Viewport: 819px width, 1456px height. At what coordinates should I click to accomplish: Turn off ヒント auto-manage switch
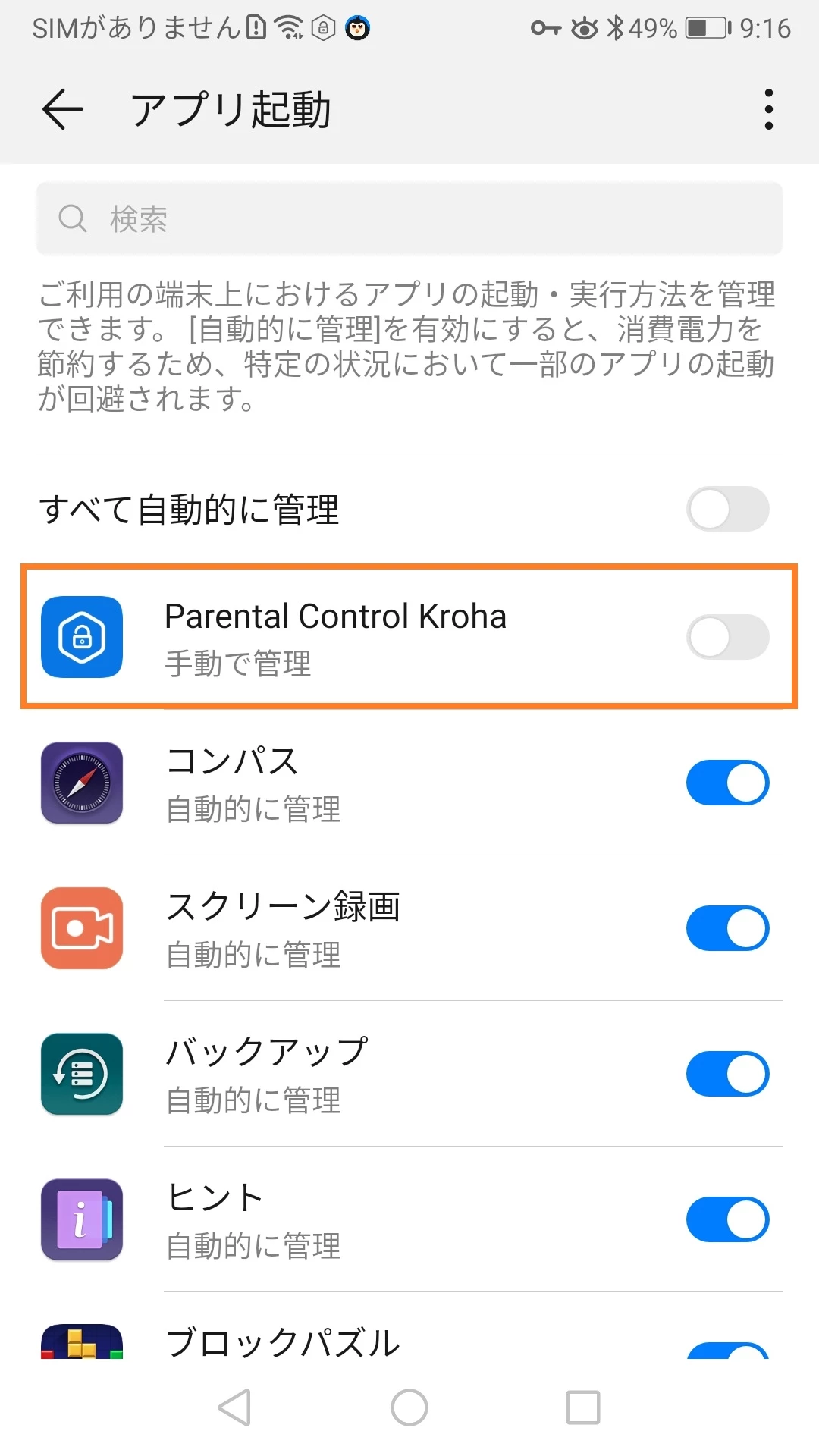[727, 1219]
